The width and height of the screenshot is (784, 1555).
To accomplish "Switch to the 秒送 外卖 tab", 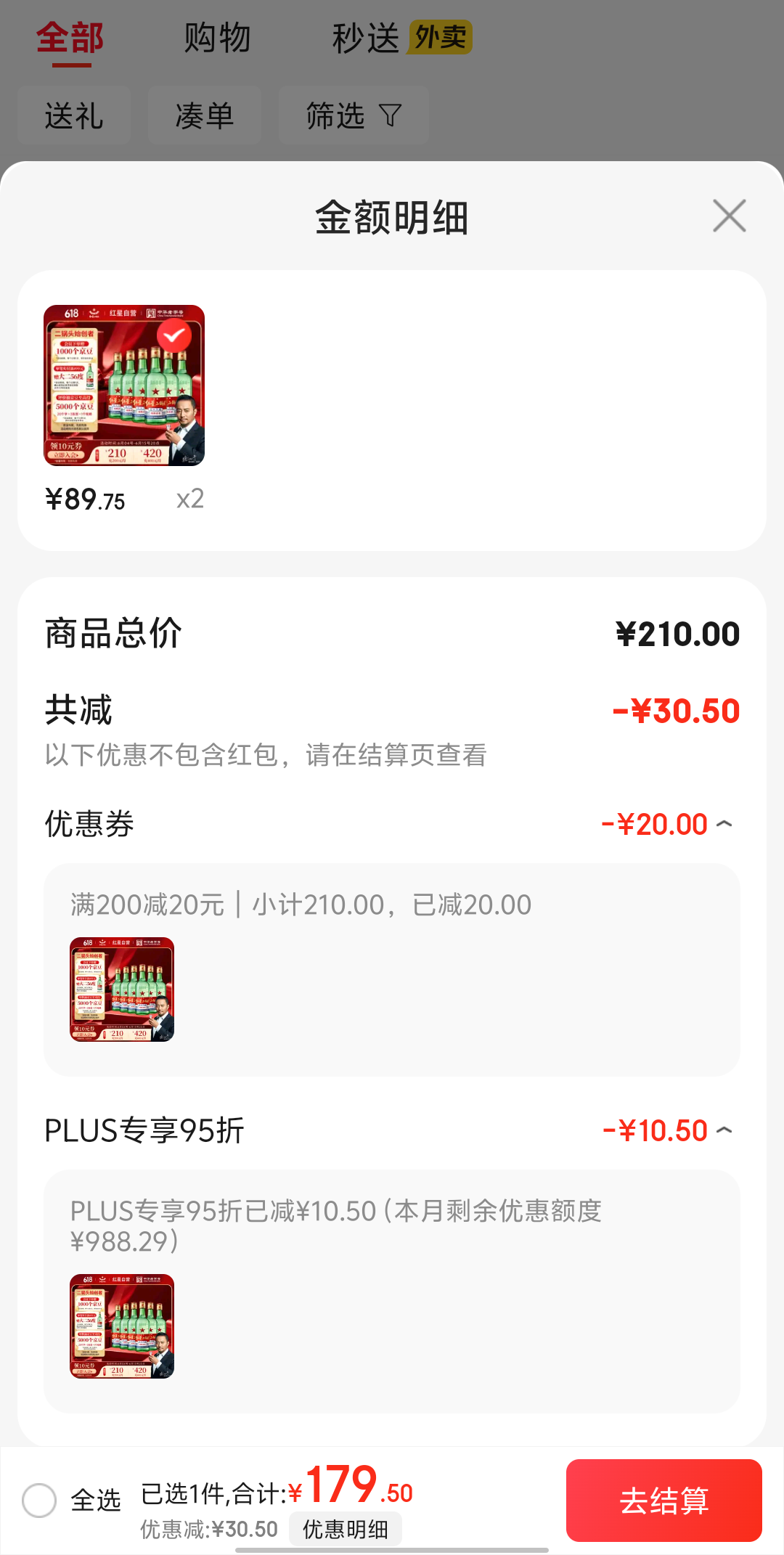I will (x=401, y=38).
